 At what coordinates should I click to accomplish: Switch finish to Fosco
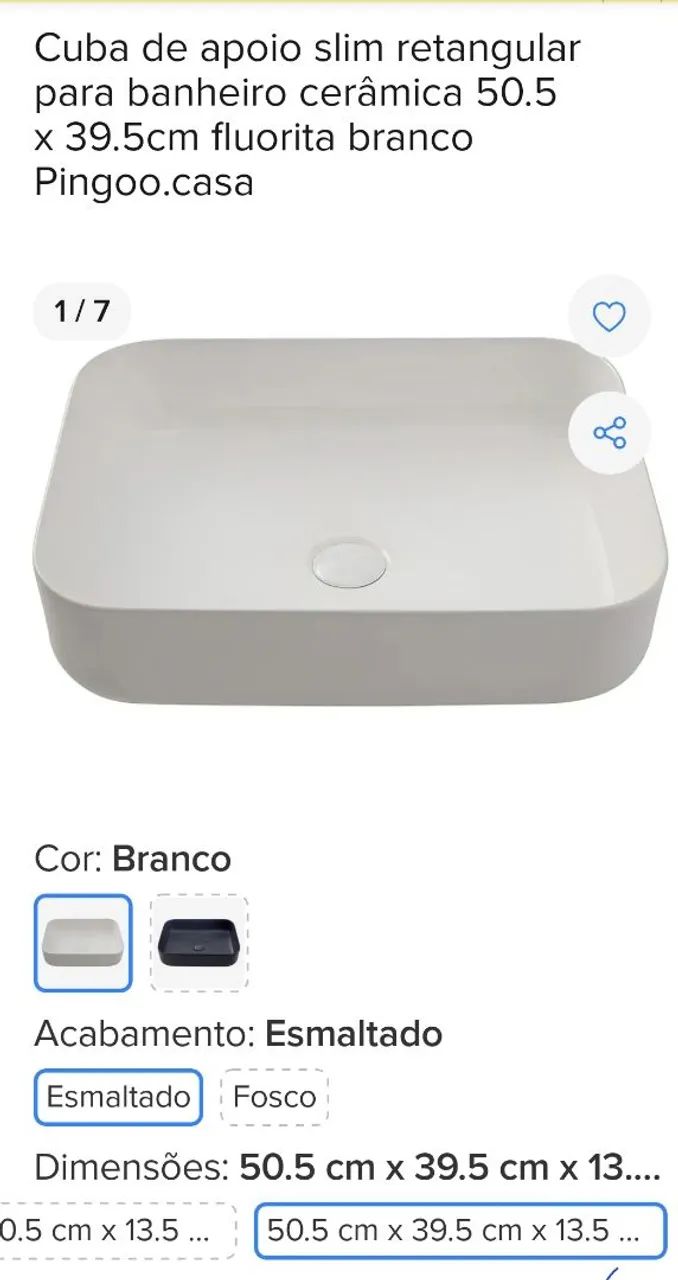click(x=274, y=1097)
